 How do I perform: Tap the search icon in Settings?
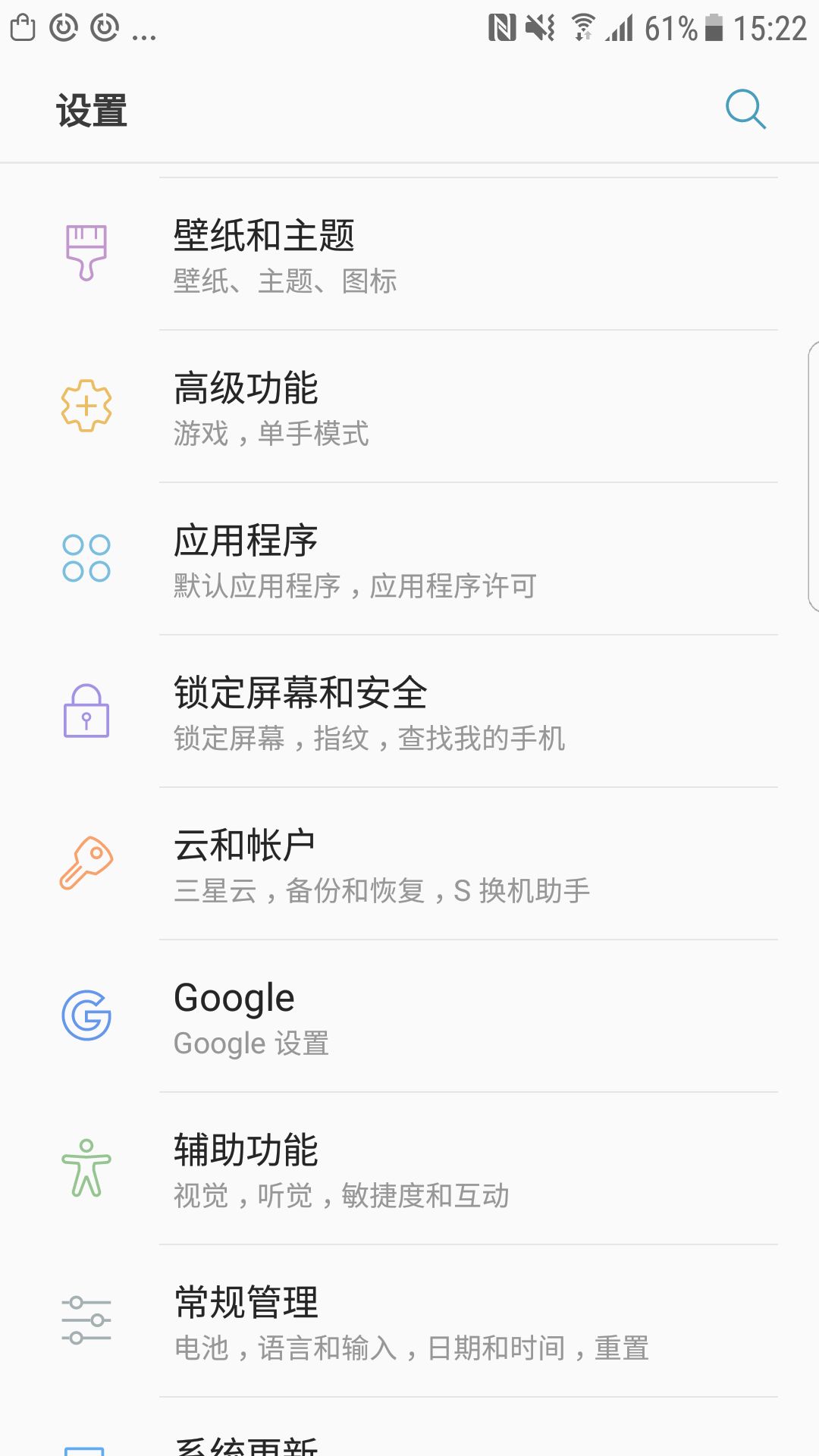(x=745, y=110)
